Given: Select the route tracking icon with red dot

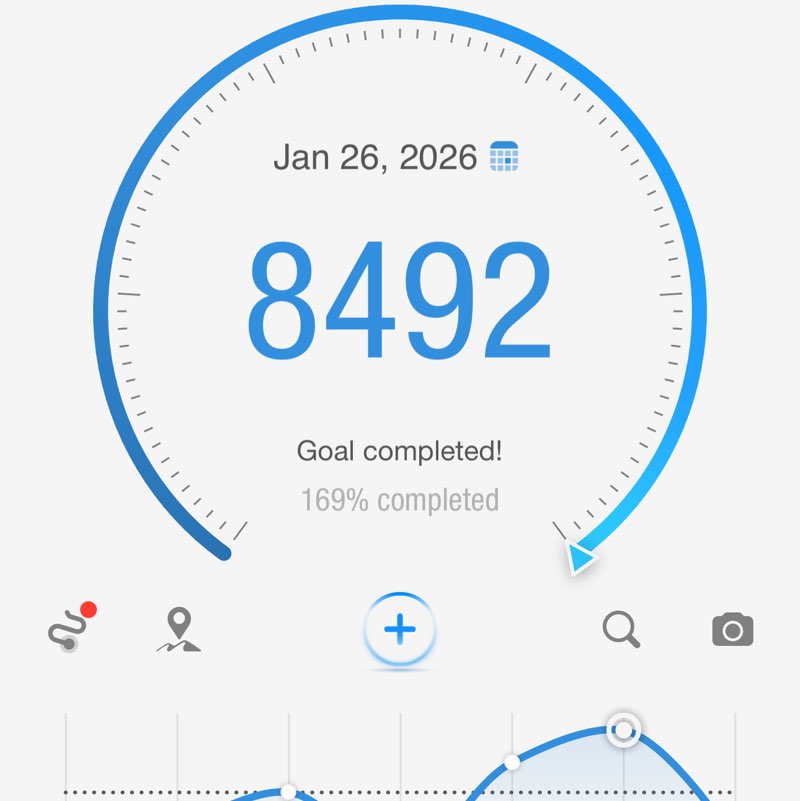Looking at the screenshot, I should [x=70, y=628].
